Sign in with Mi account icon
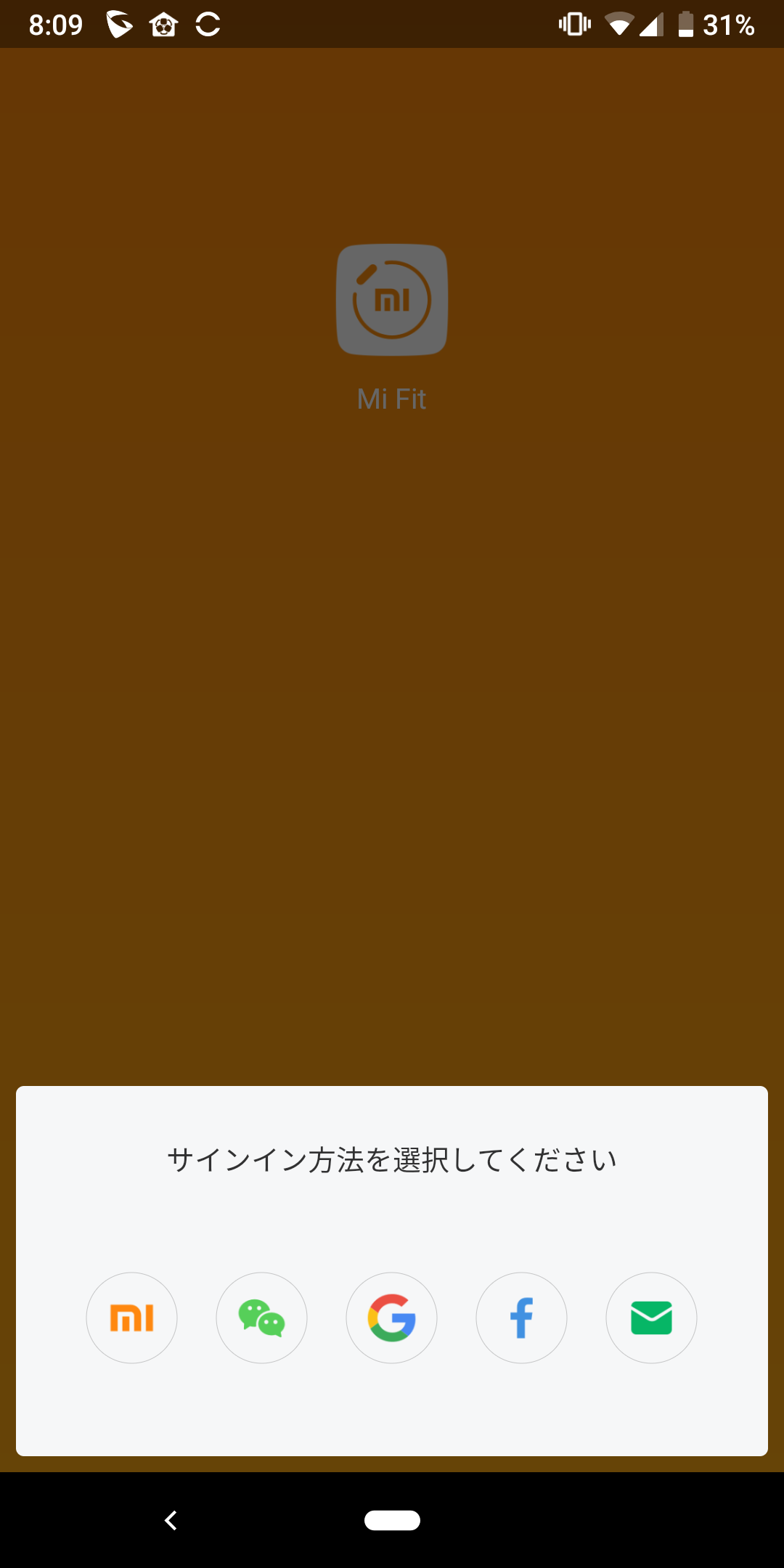The image size is (784, 1568). (131, 1318)
